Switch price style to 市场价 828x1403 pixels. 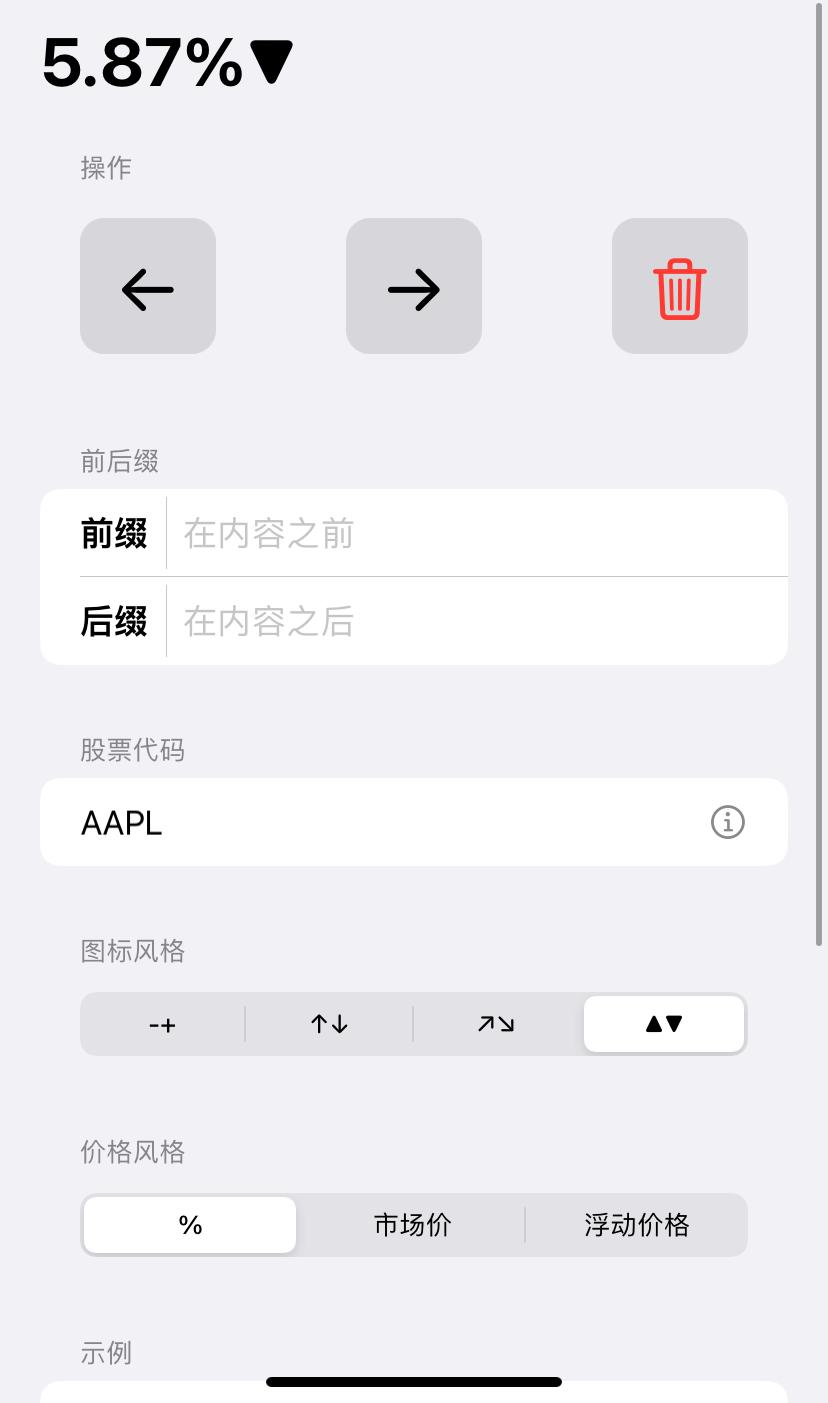[413, 1224]
